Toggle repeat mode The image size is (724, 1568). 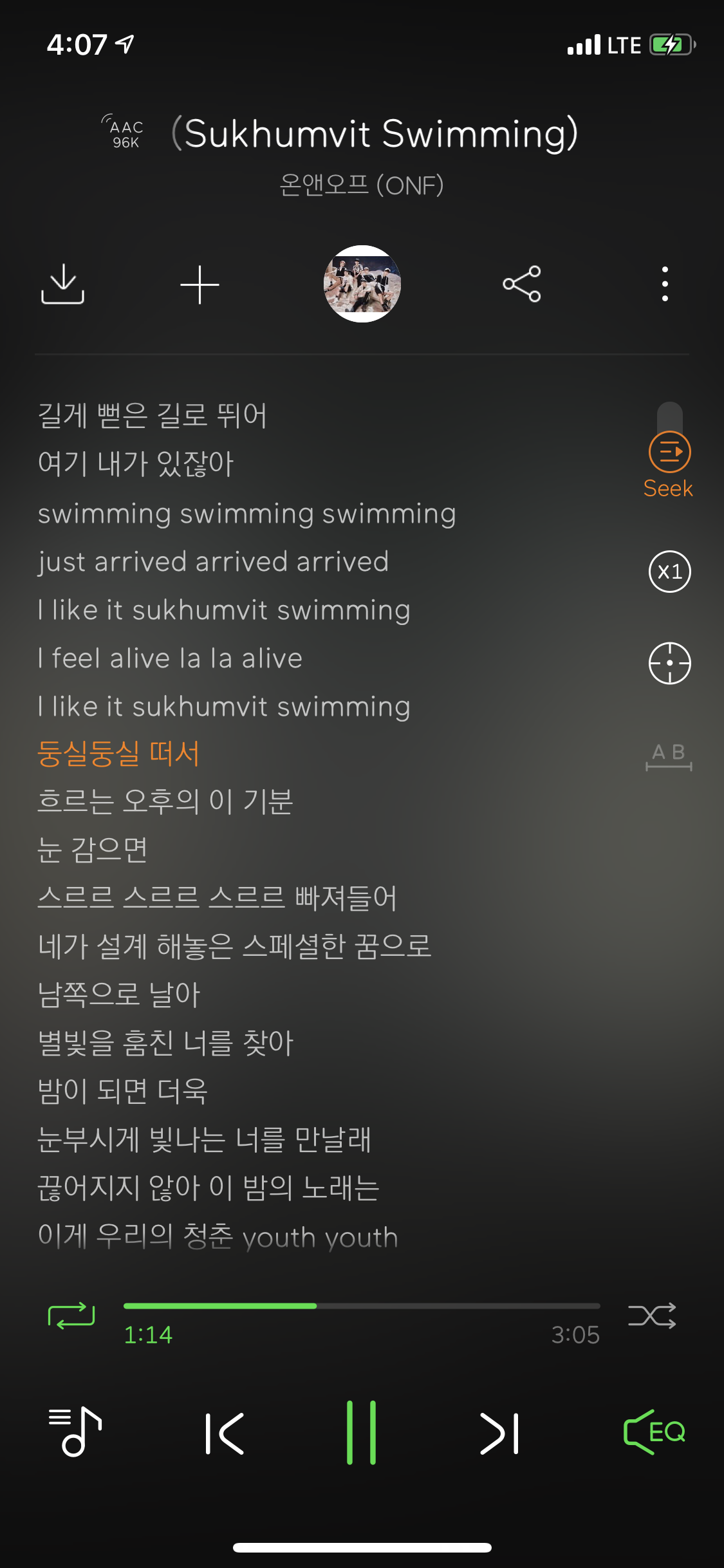click(x=71, y=1316)
